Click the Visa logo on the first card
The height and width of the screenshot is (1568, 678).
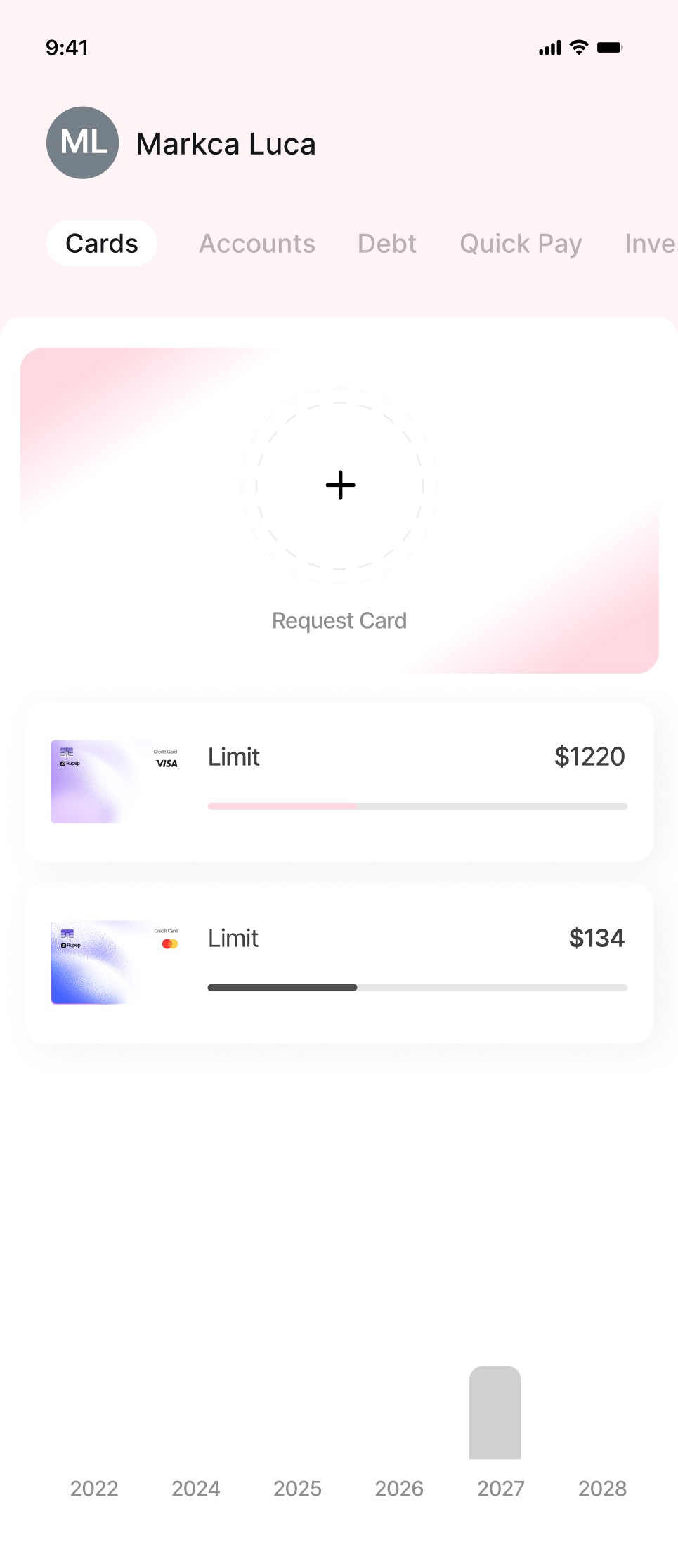(x=167, y=763)
